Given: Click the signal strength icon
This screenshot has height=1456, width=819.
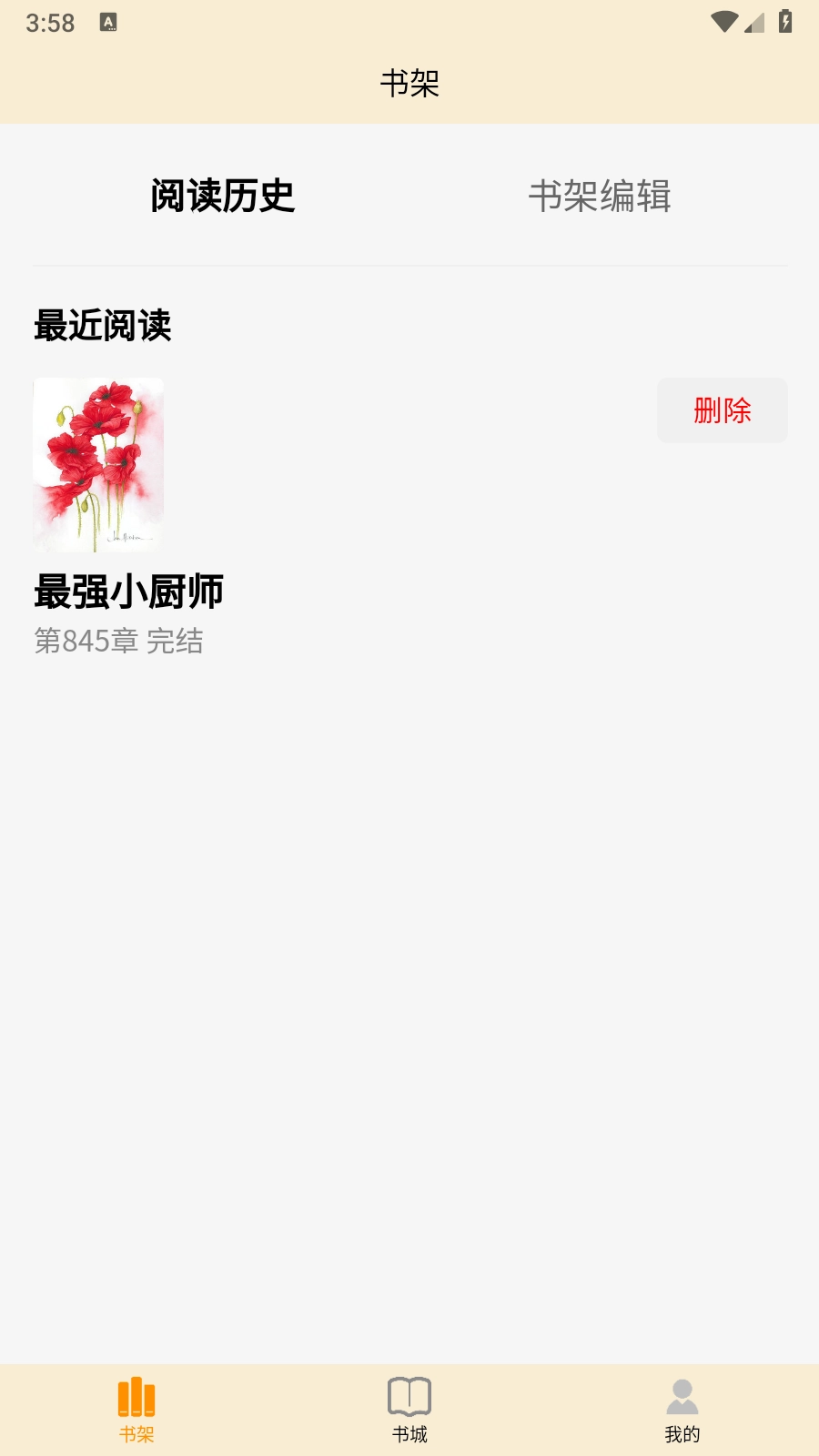Looking at the screenshot, I should coord(756,25).
